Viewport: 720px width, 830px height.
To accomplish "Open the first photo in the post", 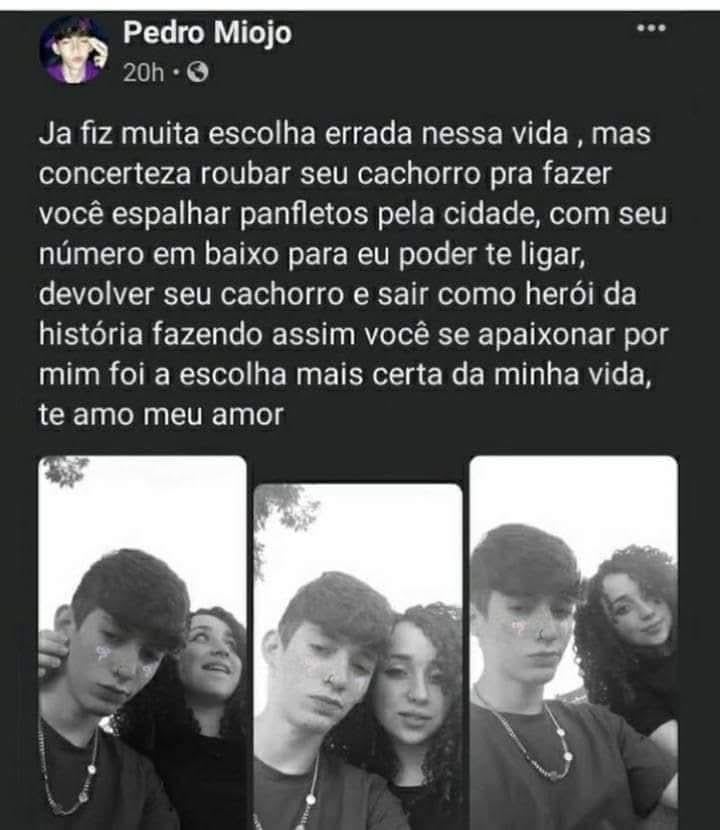I will tap(142, 642).
